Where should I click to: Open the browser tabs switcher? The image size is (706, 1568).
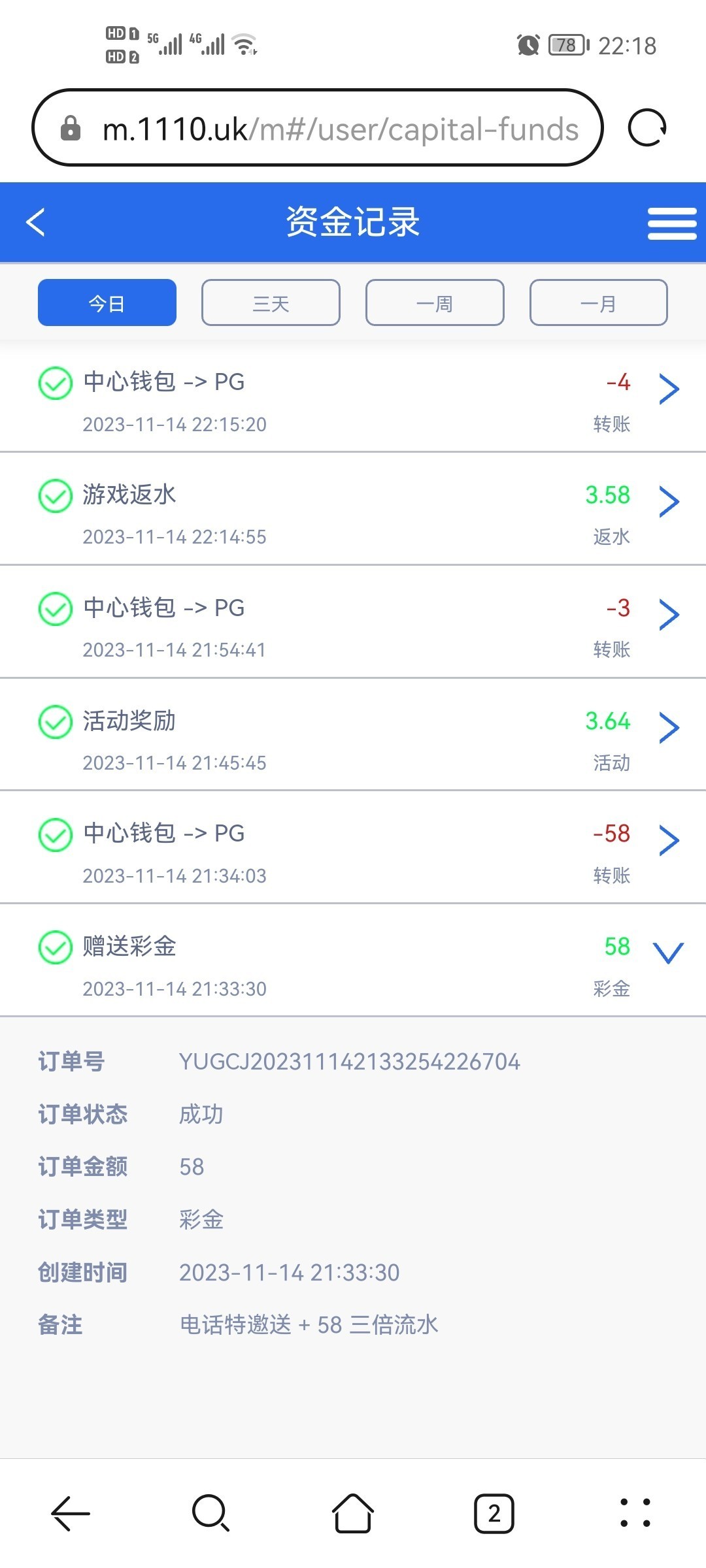tap(494, 1513)
